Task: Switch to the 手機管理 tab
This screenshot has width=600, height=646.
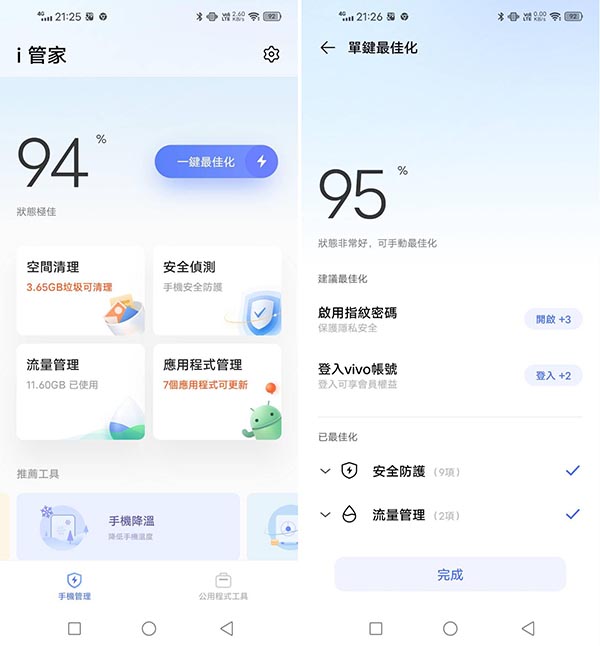Action: pos(74,586)
